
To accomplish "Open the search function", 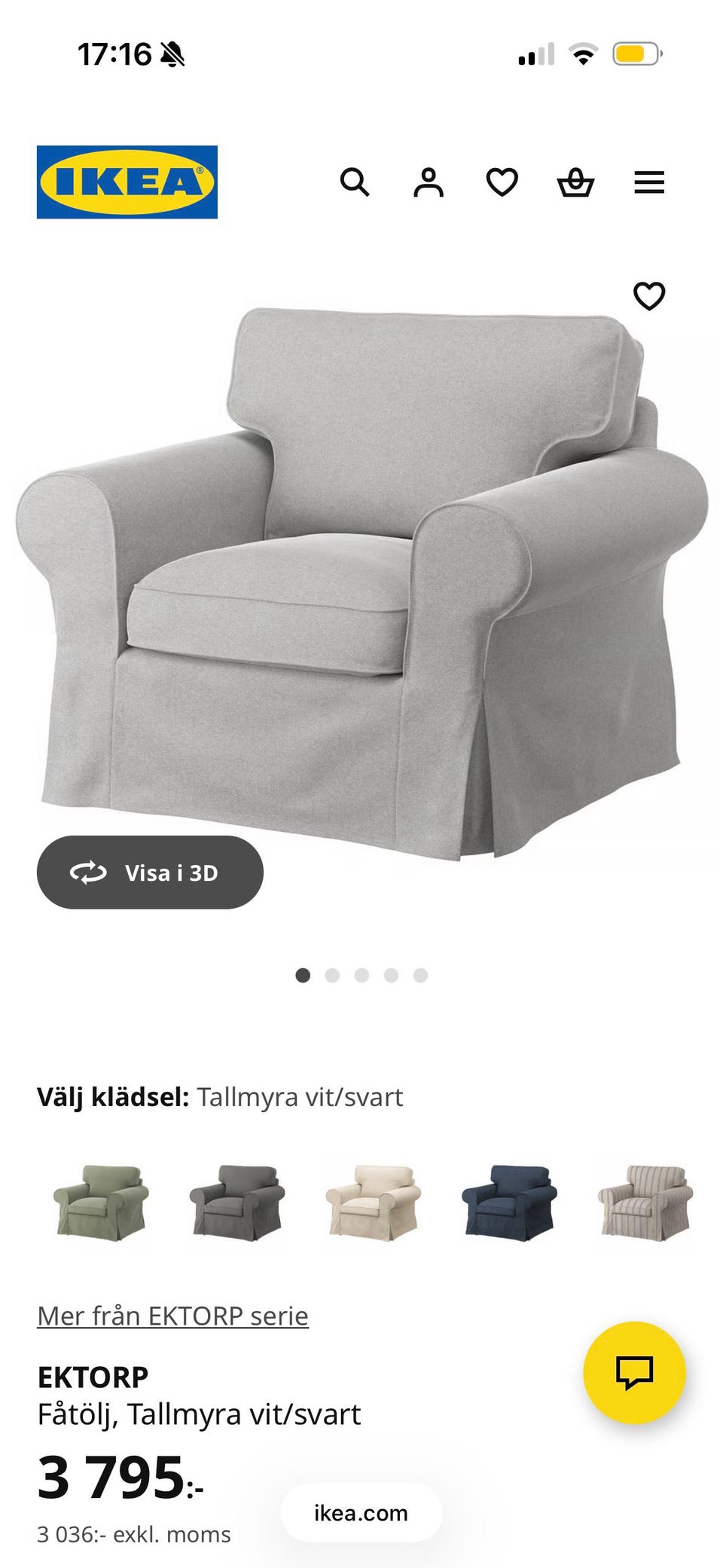I will 355,182.
